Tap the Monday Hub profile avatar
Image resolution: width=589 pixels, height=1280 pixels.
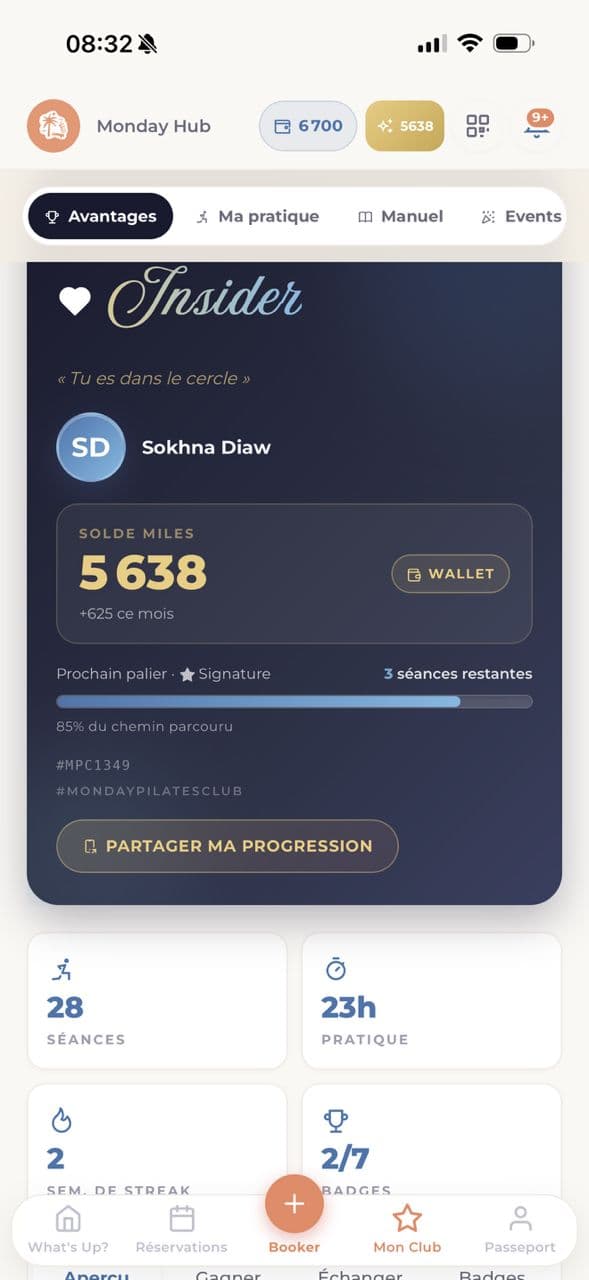53,126
